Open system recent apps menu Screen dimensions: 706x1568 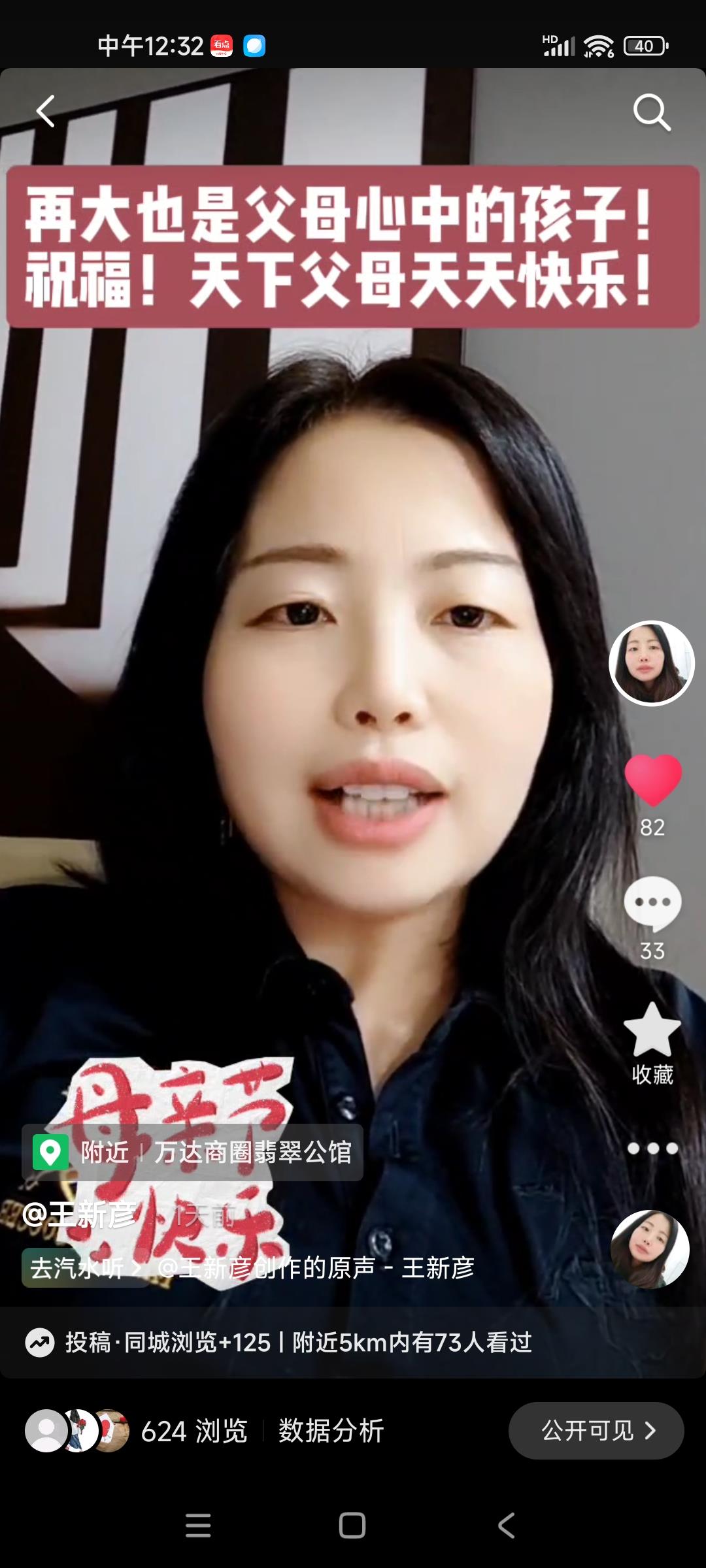pos(198,1526)
